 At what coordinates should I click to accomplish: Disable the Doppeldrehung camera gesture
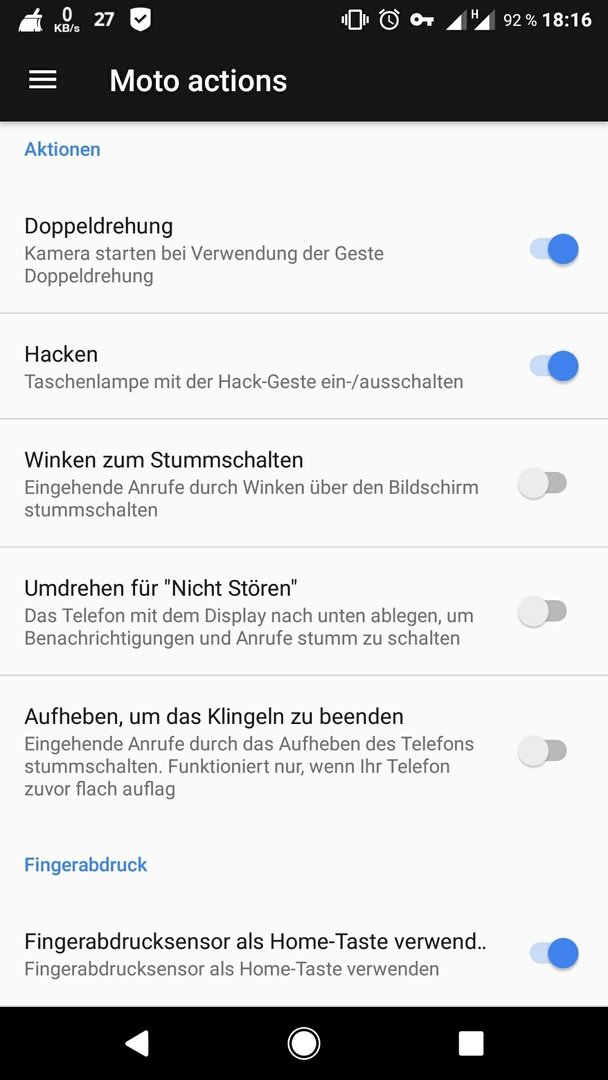pos(554,249)
